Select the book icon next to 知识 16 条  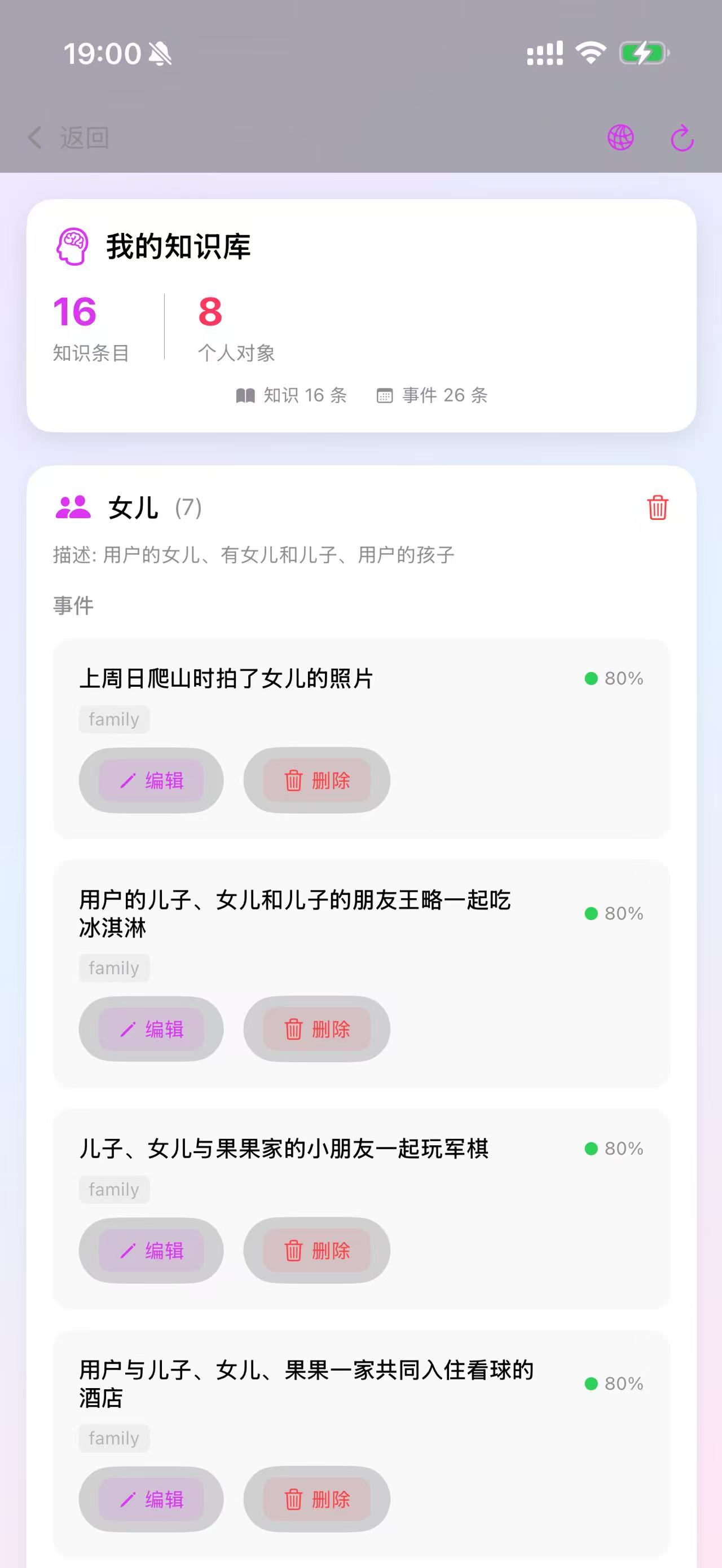(246, 396)
